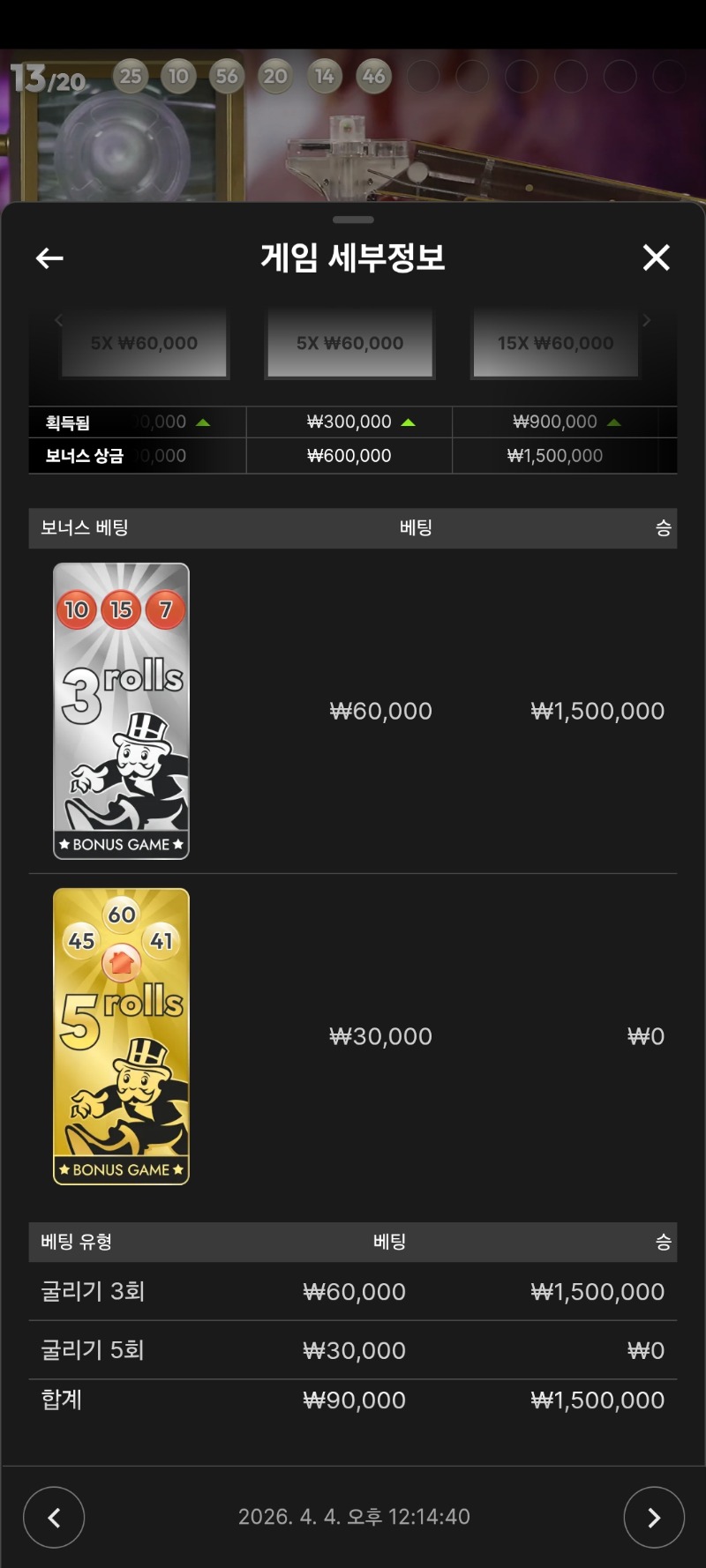Go to the next game round

(x=653, y=1517)
